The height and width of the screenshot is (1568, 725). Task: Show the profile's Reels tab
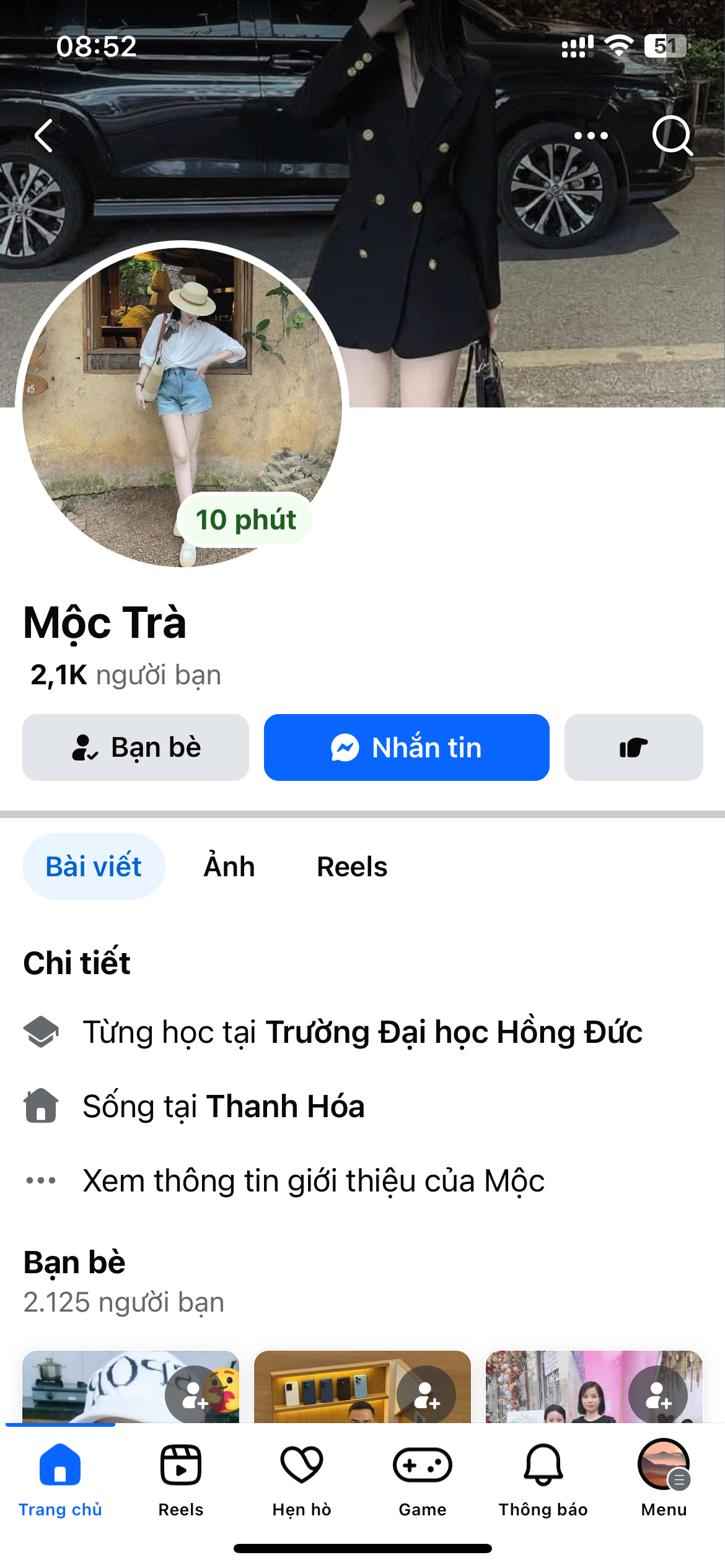(x=352, y=866)
